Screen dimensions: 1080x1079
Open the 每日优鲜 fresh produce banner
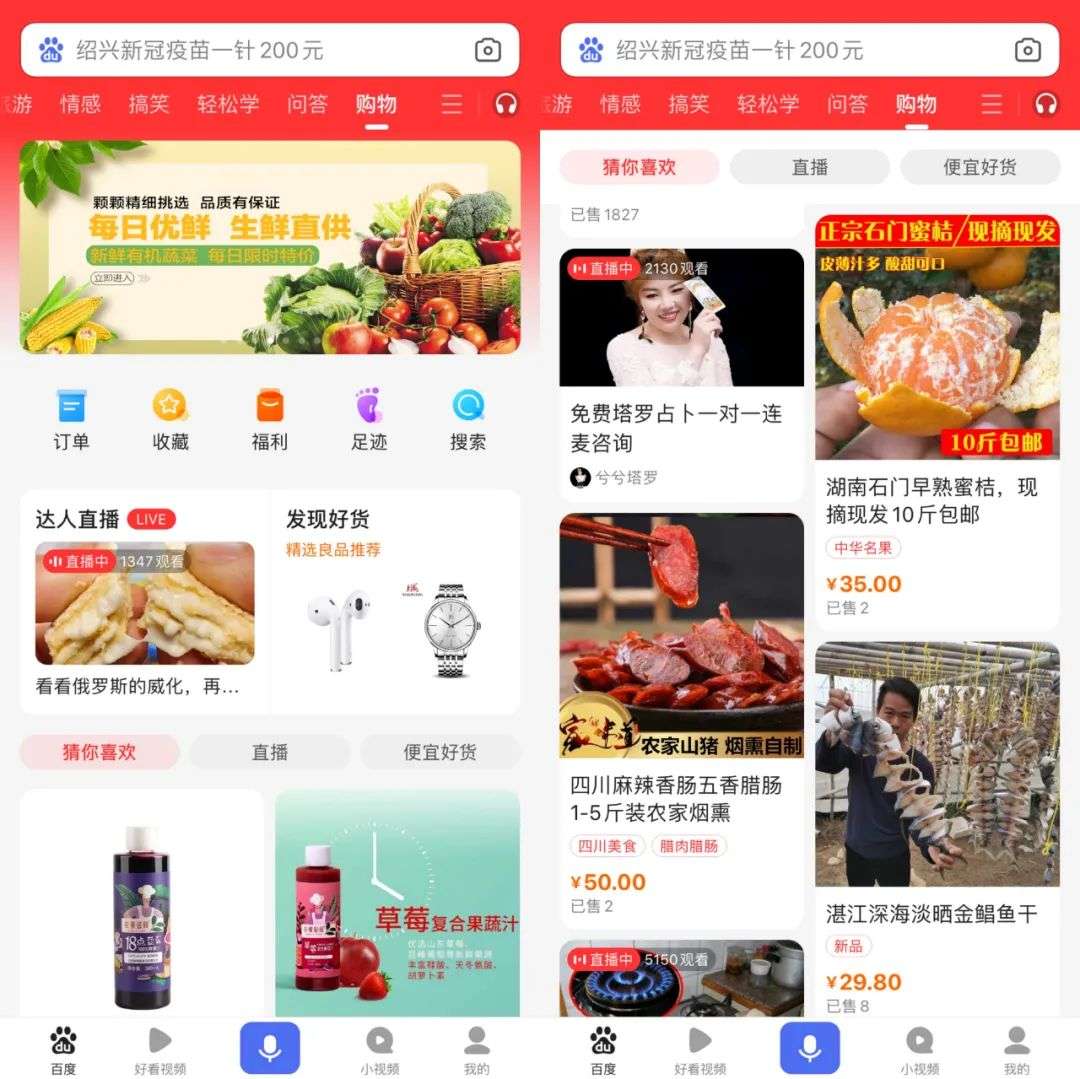pyautogui.click(x=270, y=247)
